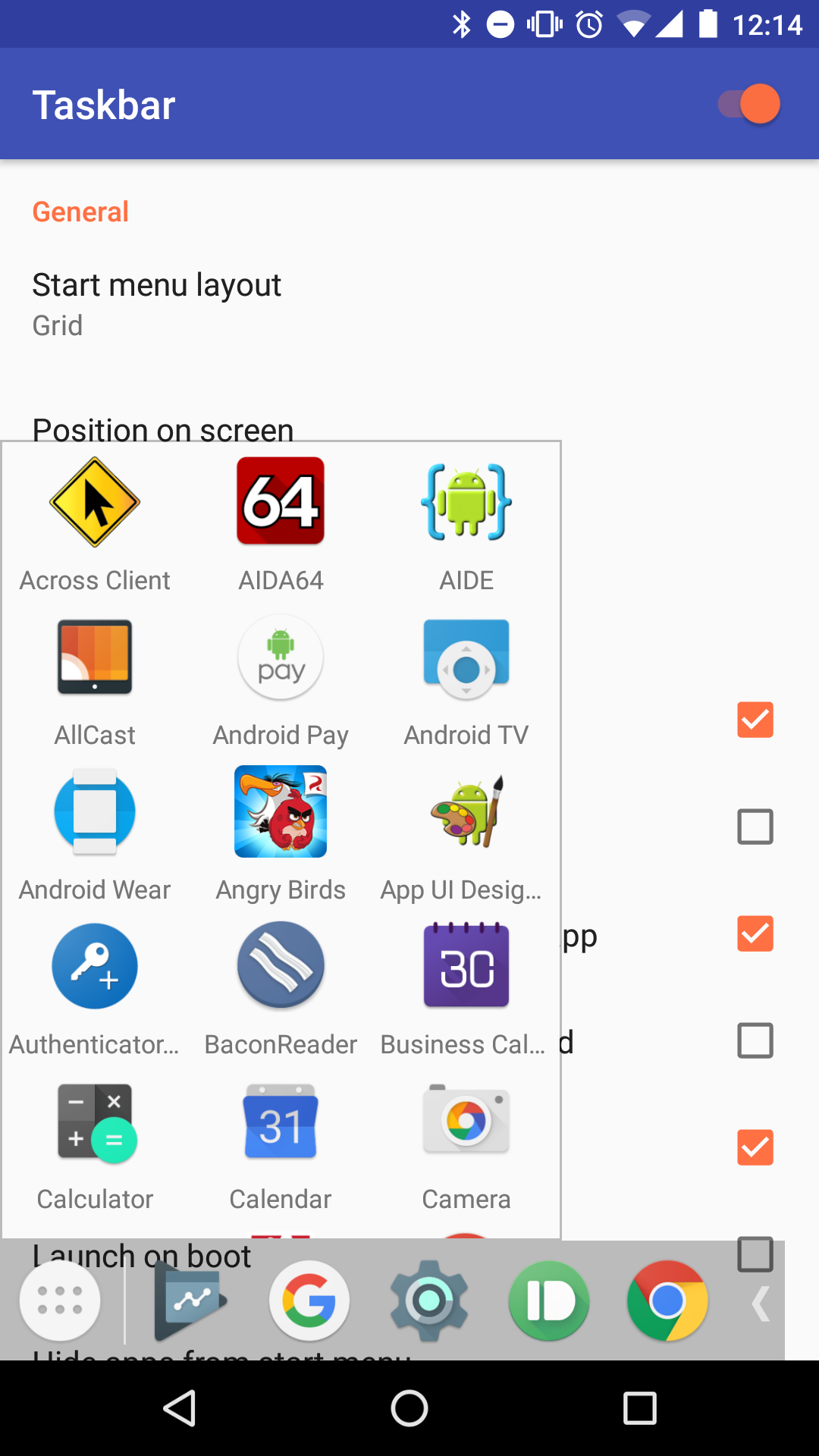This screenshot has width=819, height=1456.
Task: Disable the Taskbar service toggle
Action: (x=747, y=104)
